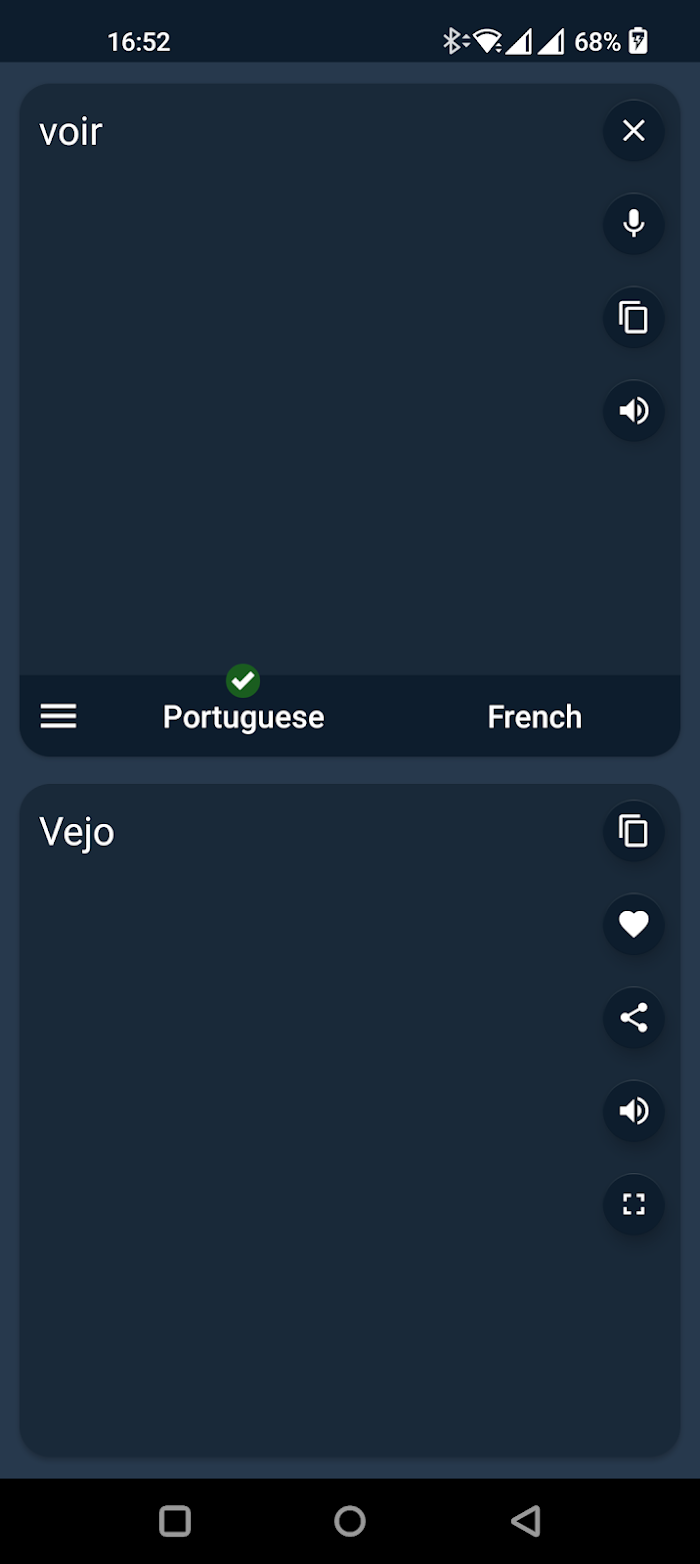Go to the home screen
The height and width of the screenshot is (1564, 700).
coord(350,1521)
